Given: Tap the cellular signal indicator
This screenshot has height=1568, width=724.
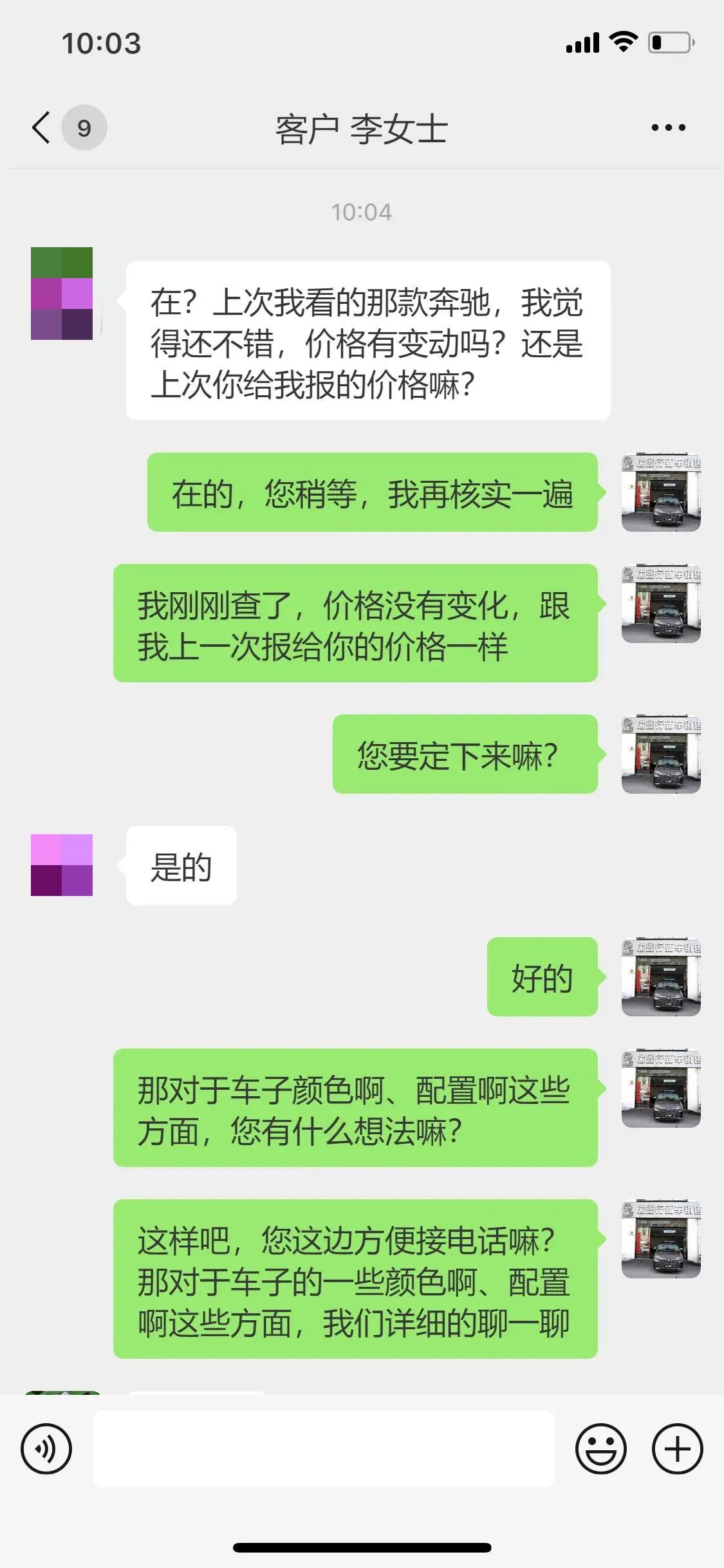Looking at the screenshot, I should pyautogui.click(x=581, y=42).
